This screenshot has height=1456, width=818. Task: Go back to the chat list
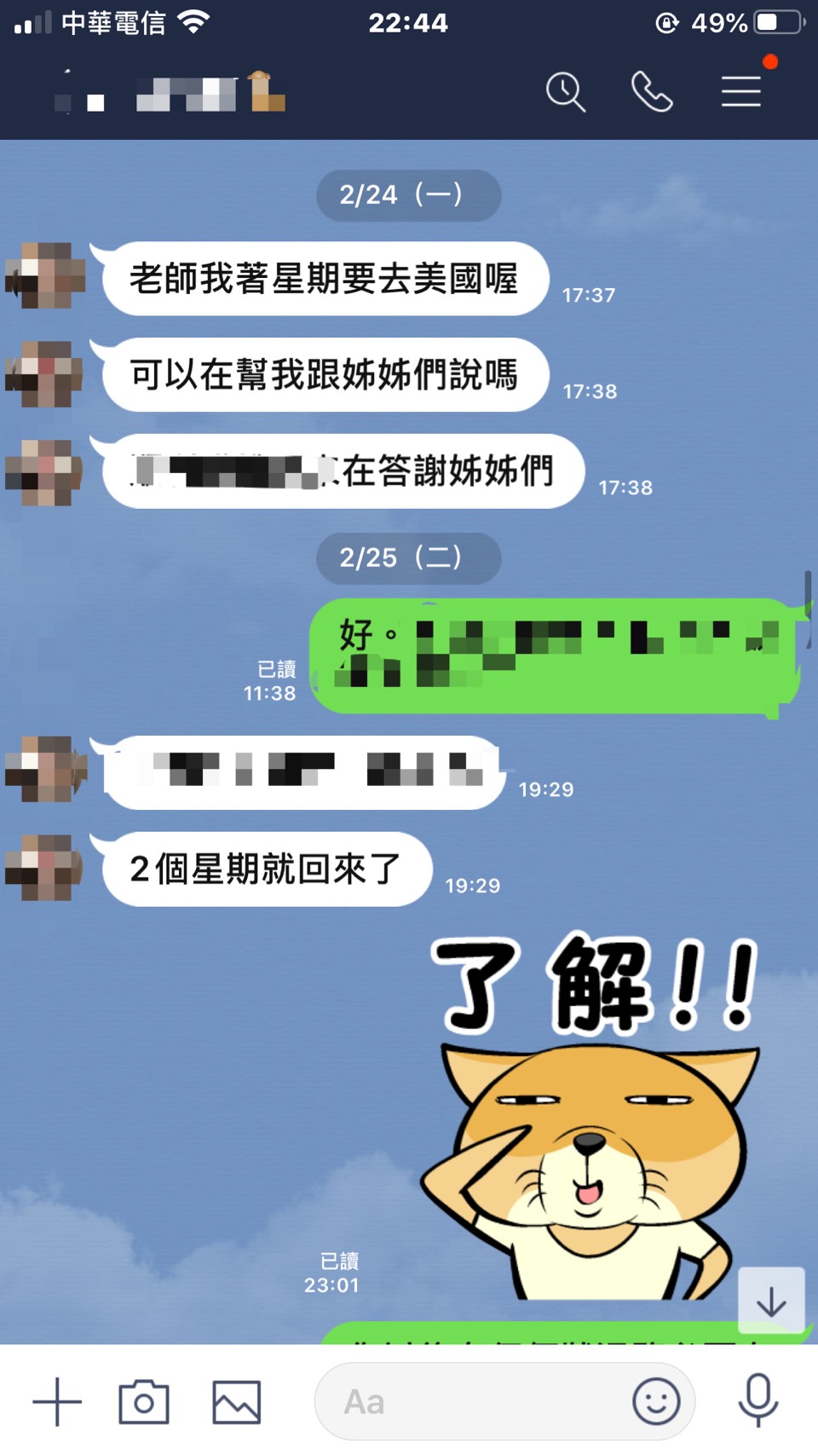pos(66,94)
